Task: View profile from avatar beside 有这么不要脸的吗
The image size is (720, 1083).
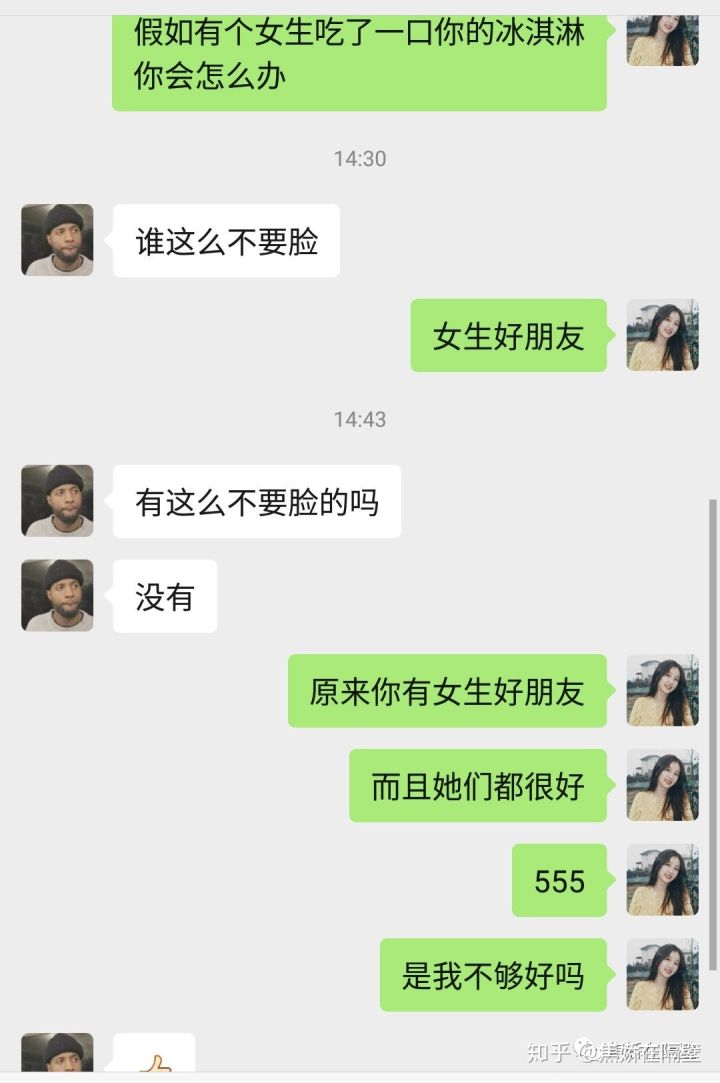Action: [x=57, y=501]
